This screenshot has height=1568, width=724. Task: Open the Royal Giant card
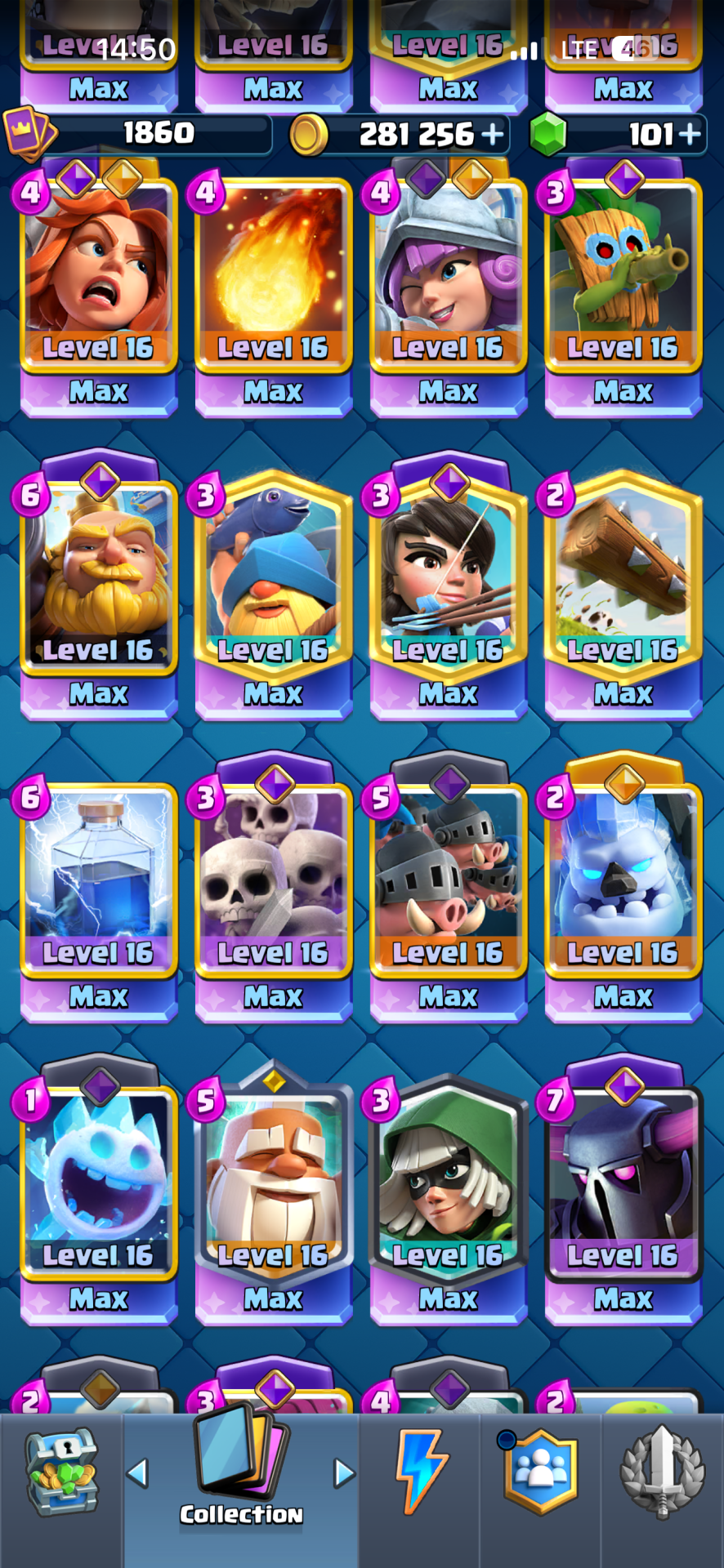click(99, 592)
